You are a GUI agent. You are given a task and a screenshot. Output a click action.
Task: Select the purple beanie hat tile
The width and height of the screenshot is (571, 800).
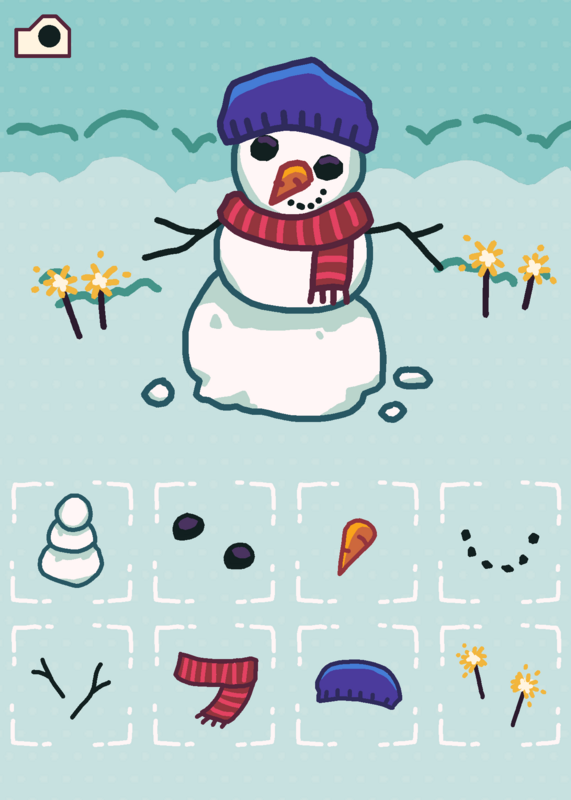357,685
